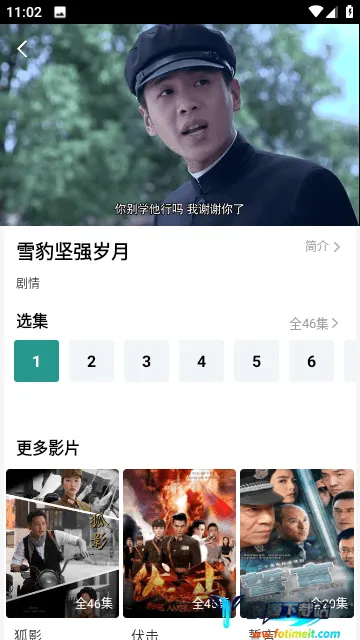The width and height of the screenshot is (360, 640).
Task: Go back using the arrow over video
Action: (x=22, y=49)
